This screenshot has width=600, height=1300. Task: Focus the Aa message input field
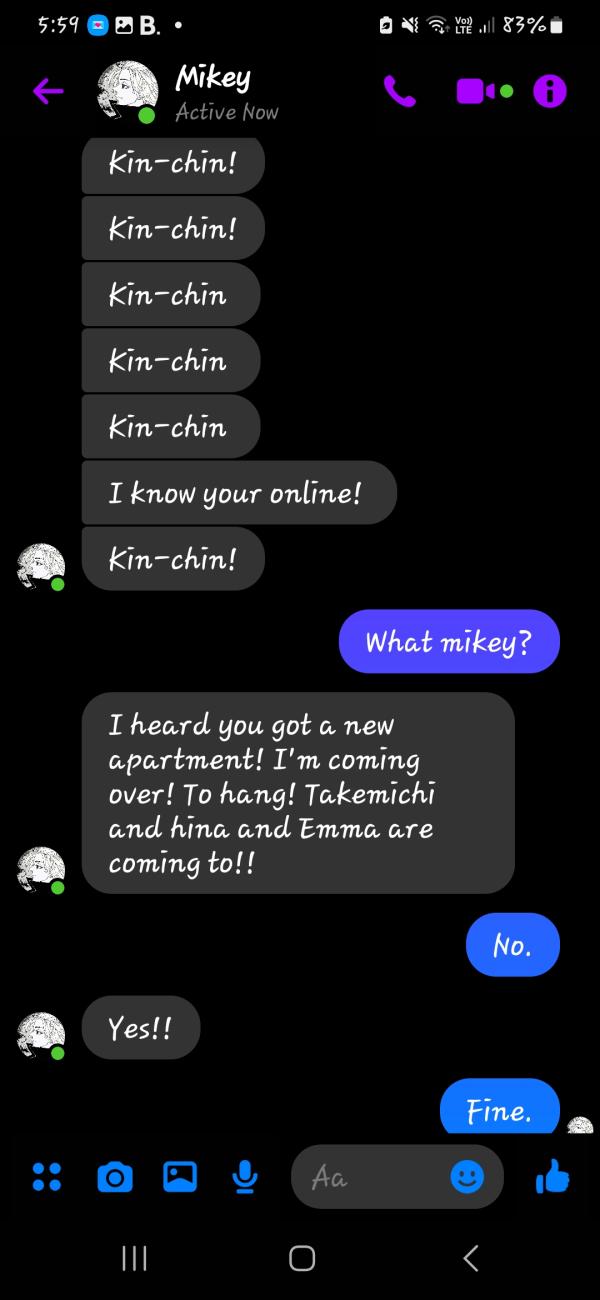(370, 1178)
